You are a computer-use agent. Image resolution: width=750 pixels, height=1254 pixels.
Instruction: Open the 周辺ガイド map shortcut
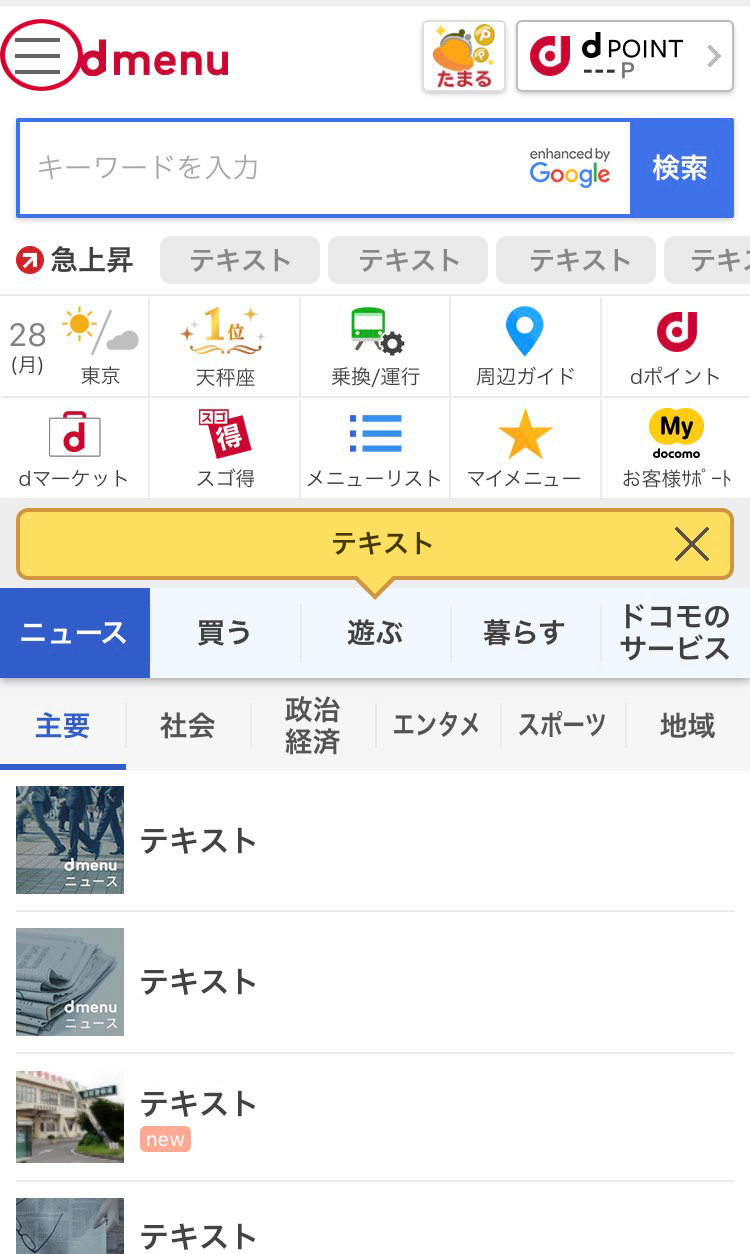[525, 346]
